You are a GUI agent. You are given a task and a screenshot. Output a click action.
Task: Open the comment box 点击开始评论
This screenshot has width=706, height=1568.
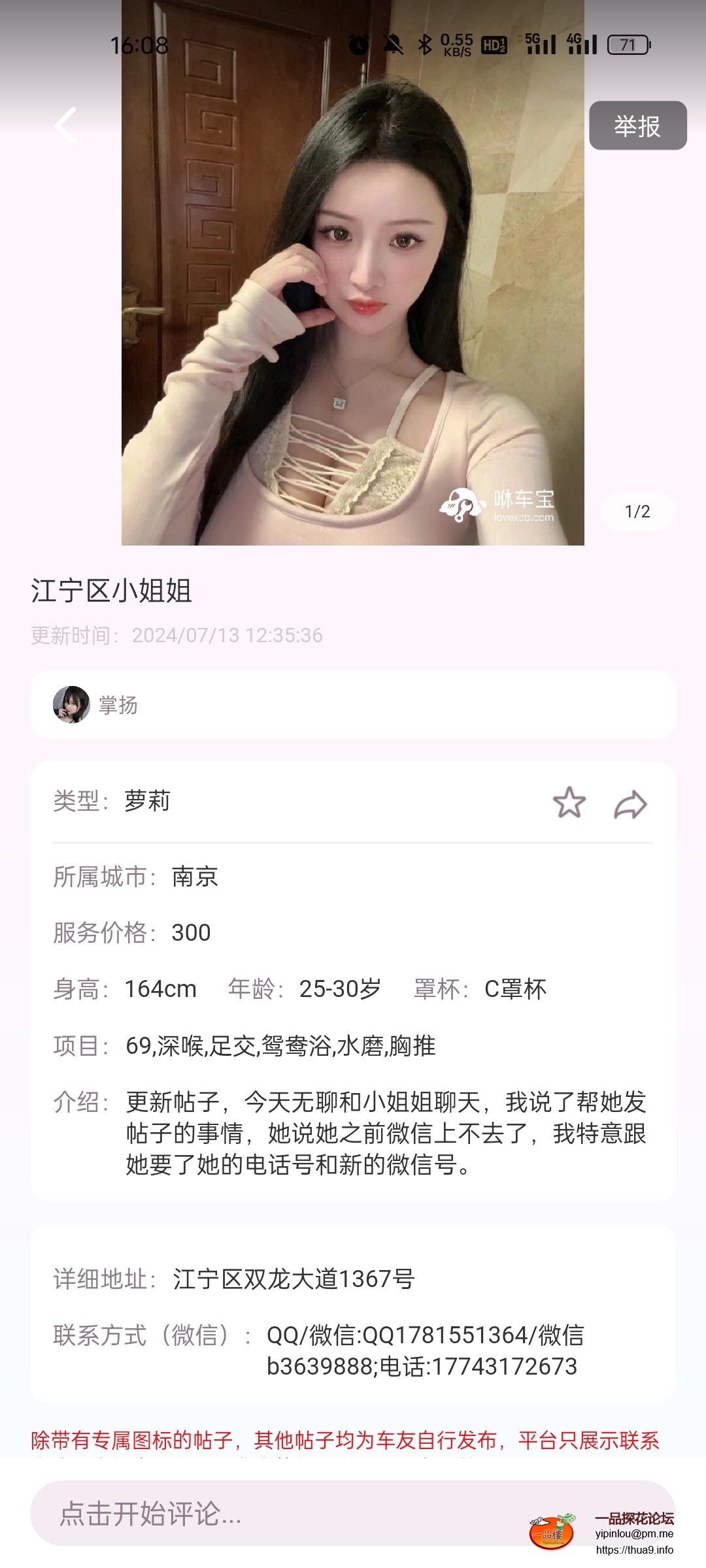(x=275, y=1513)
